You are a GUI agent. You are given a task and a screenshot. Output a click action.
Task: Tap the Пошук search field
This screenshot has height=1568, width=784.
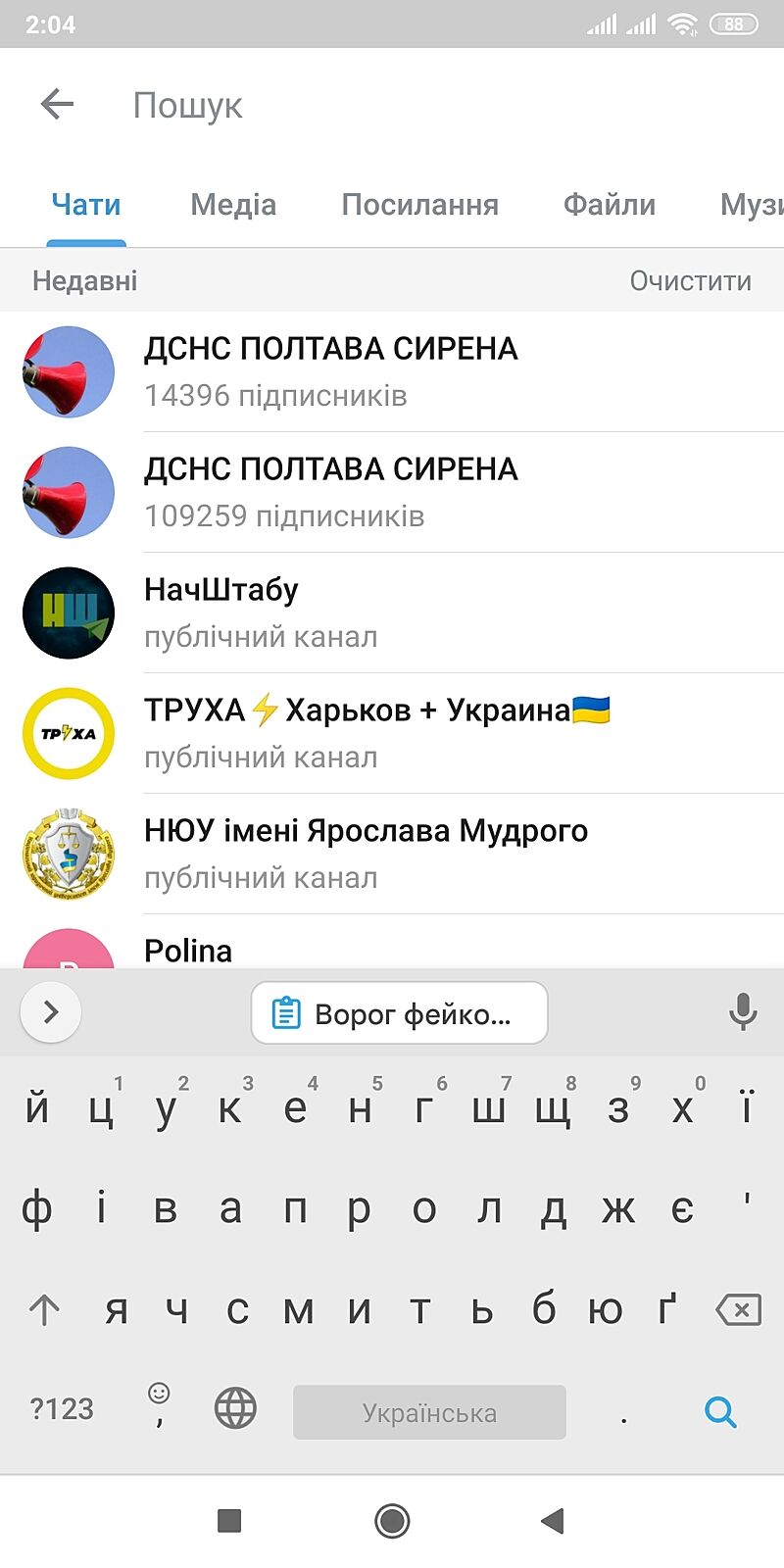[x=392, y=105]
